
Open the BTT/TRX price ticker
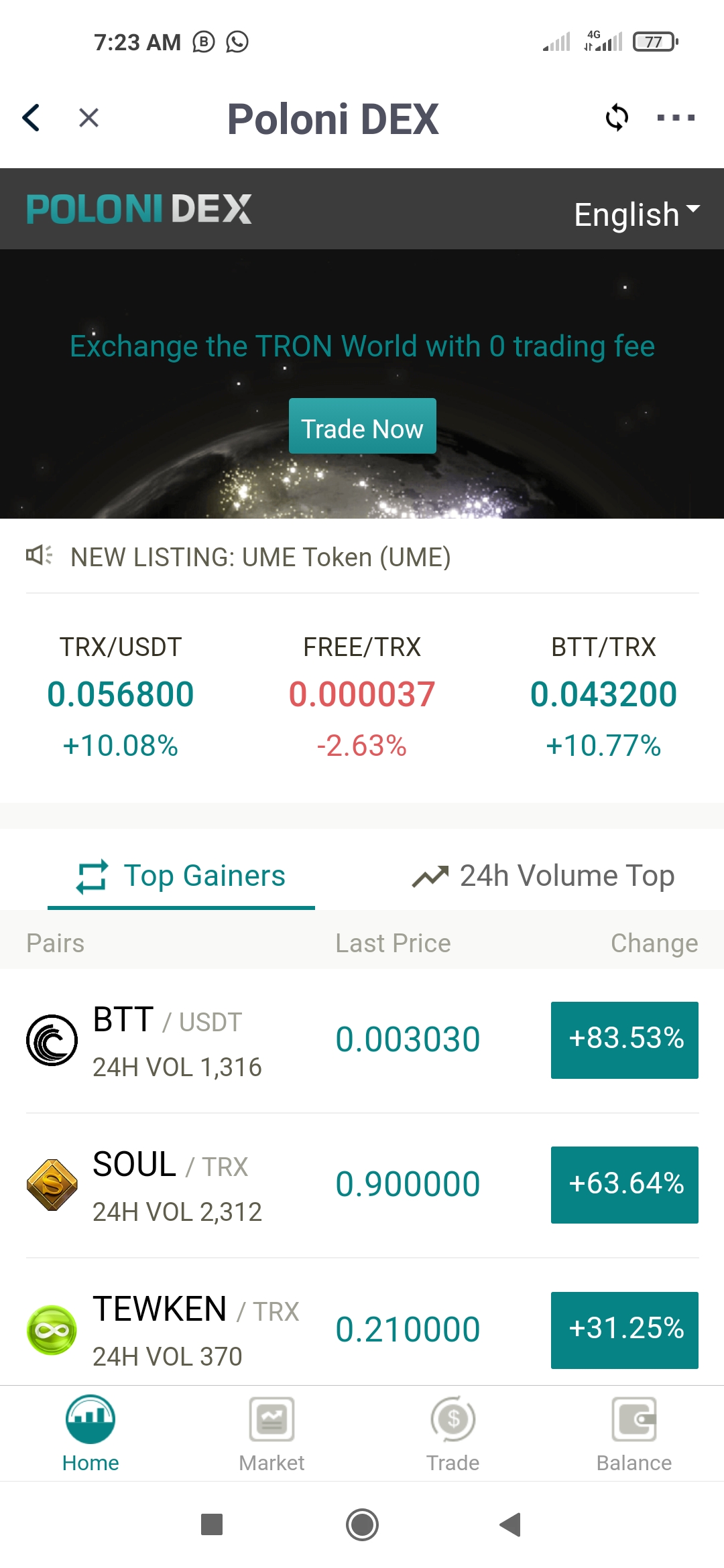click(x=603, y=697)
